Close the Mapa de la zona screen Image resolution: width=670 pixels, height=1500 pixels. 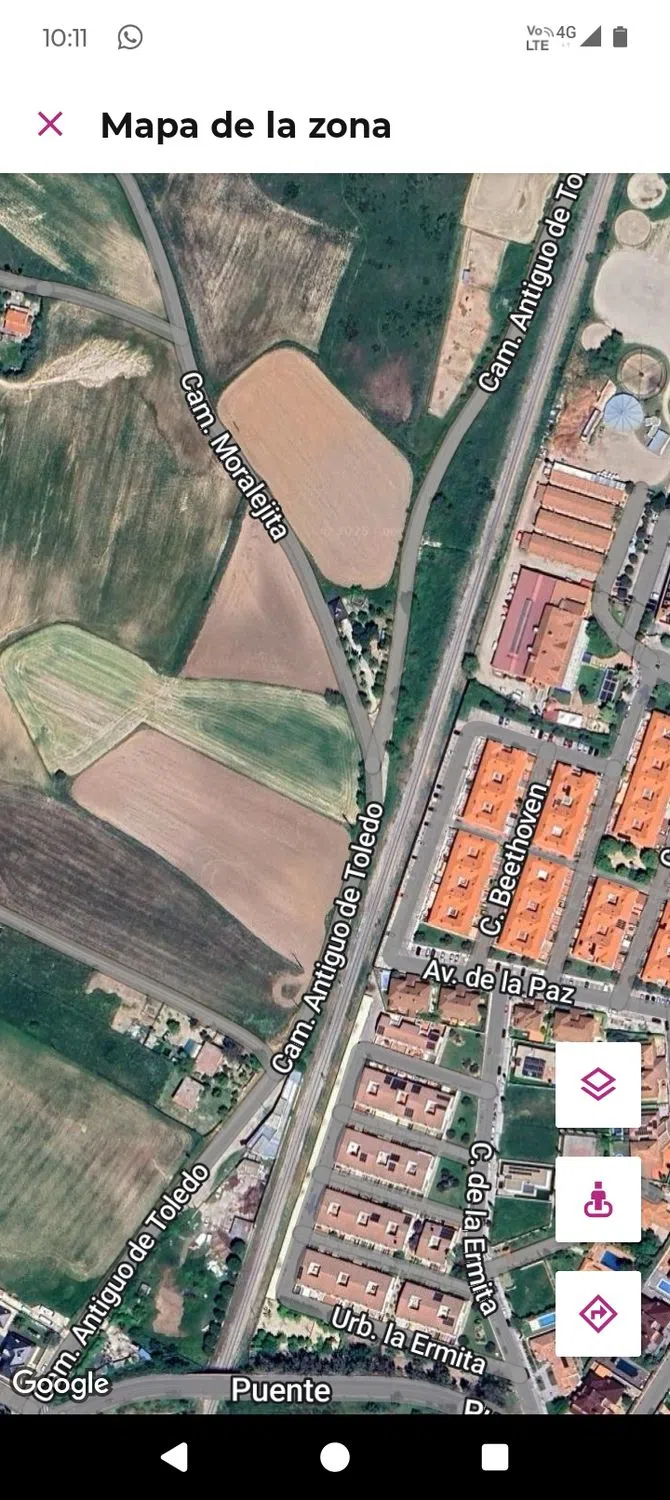pos(50,124)
